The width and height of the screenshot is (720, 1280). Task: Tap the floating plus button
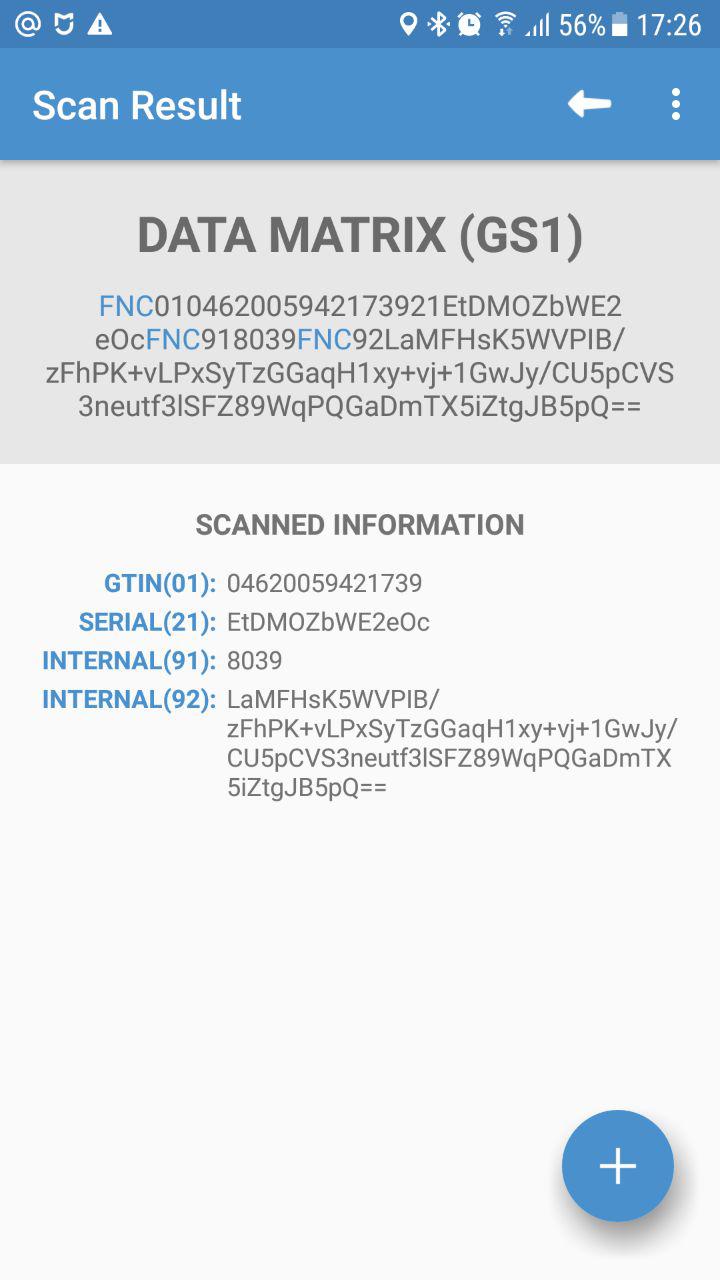click(617, 1166)
